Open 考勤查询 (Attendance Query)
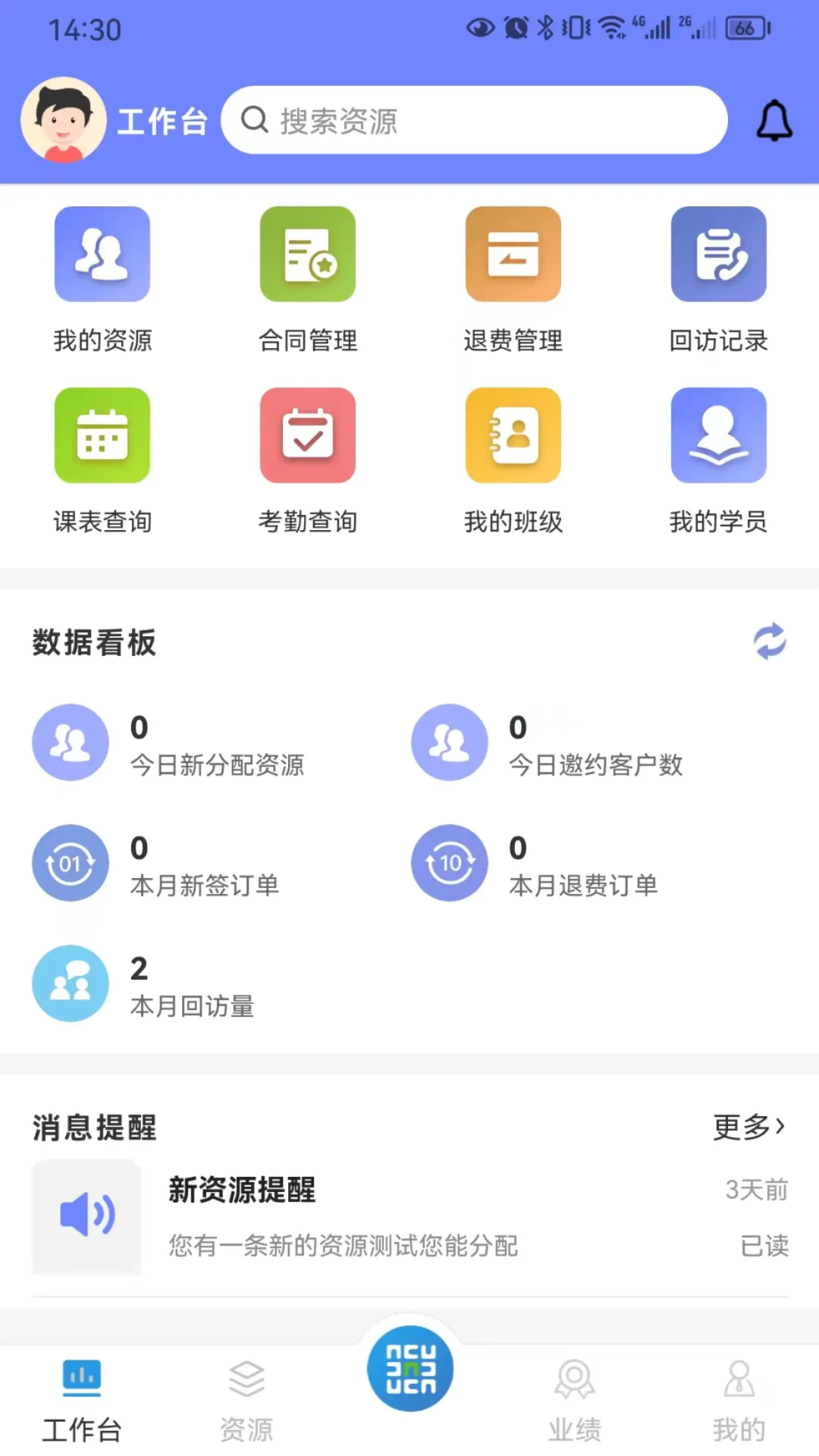Screen dimensions: 819x1456 pos(307,436)
